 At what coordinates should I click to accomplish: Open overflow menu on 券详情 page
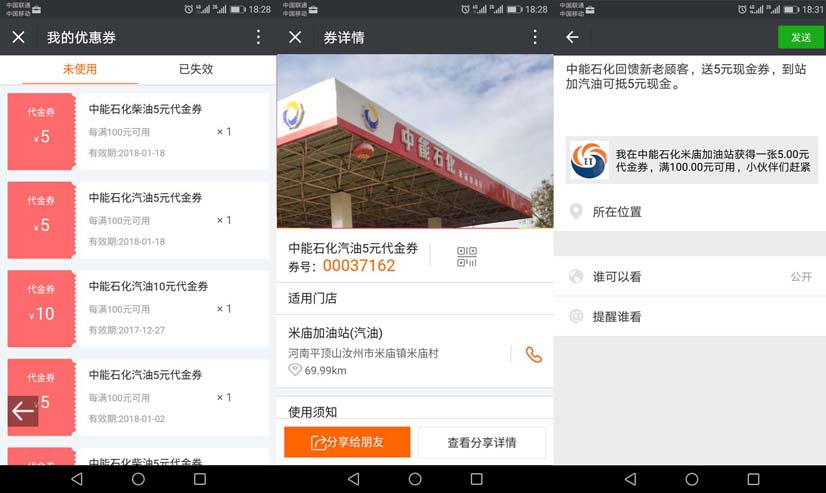tap(534, 38)
